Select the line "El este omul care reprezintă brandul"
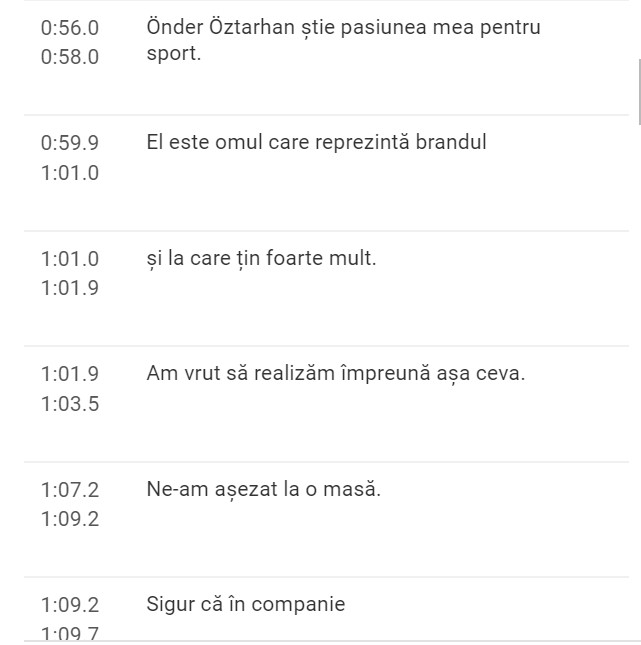641x645 pixels. 316,142
